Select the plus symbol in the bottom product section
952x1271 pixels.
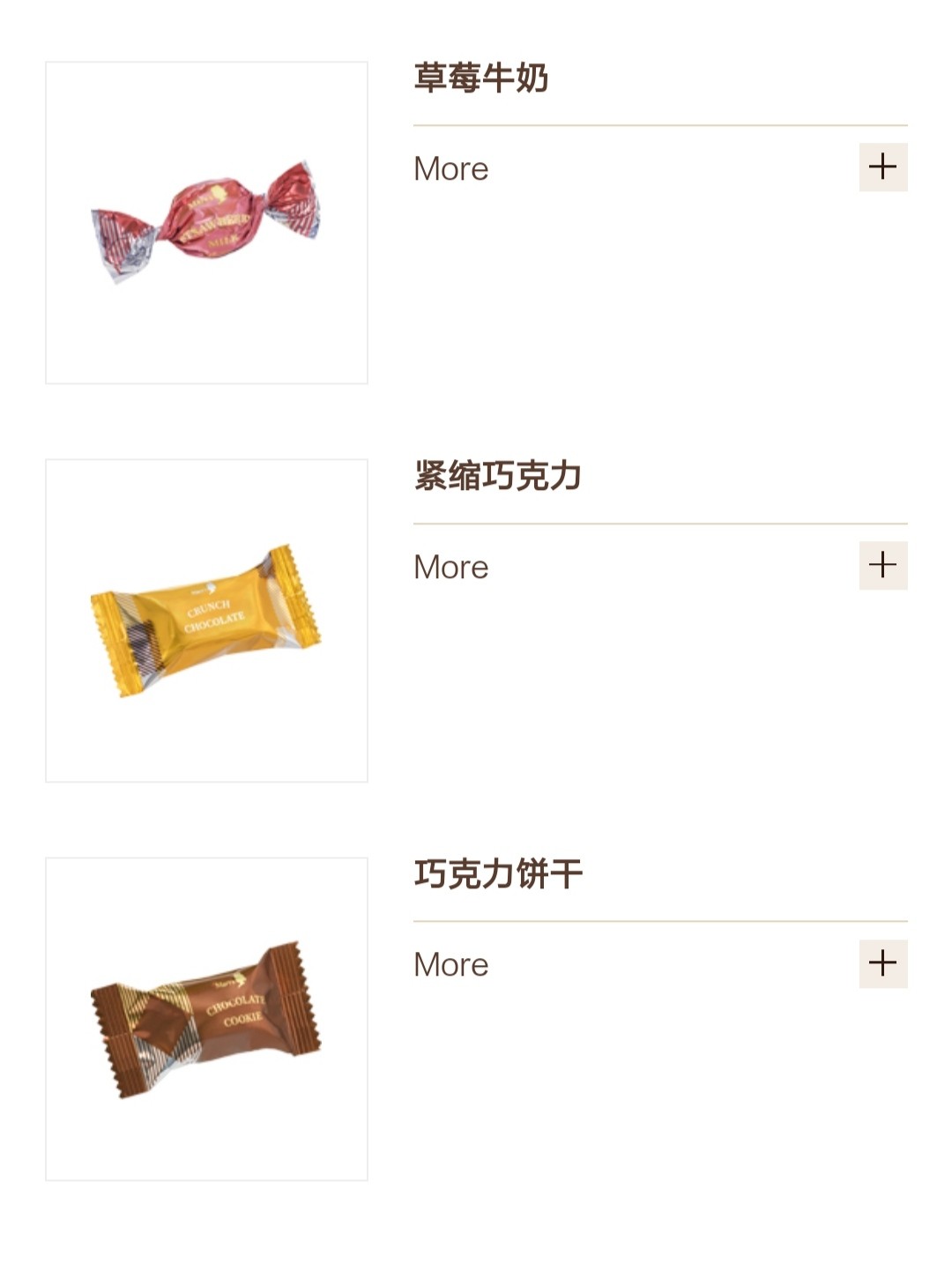pos(883,963)
